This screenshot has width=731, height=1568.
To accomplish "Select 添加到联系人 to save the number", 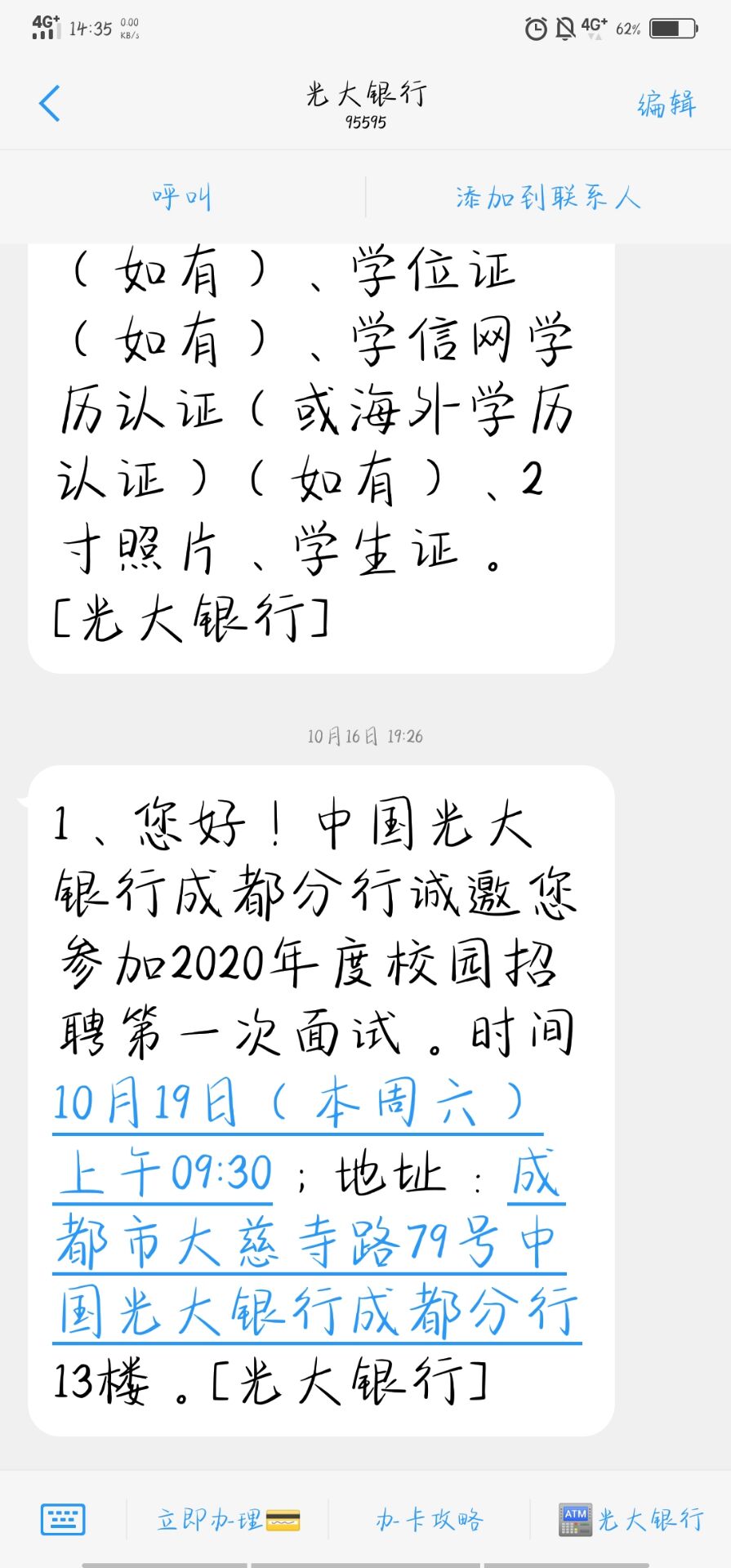I will 548,197.
